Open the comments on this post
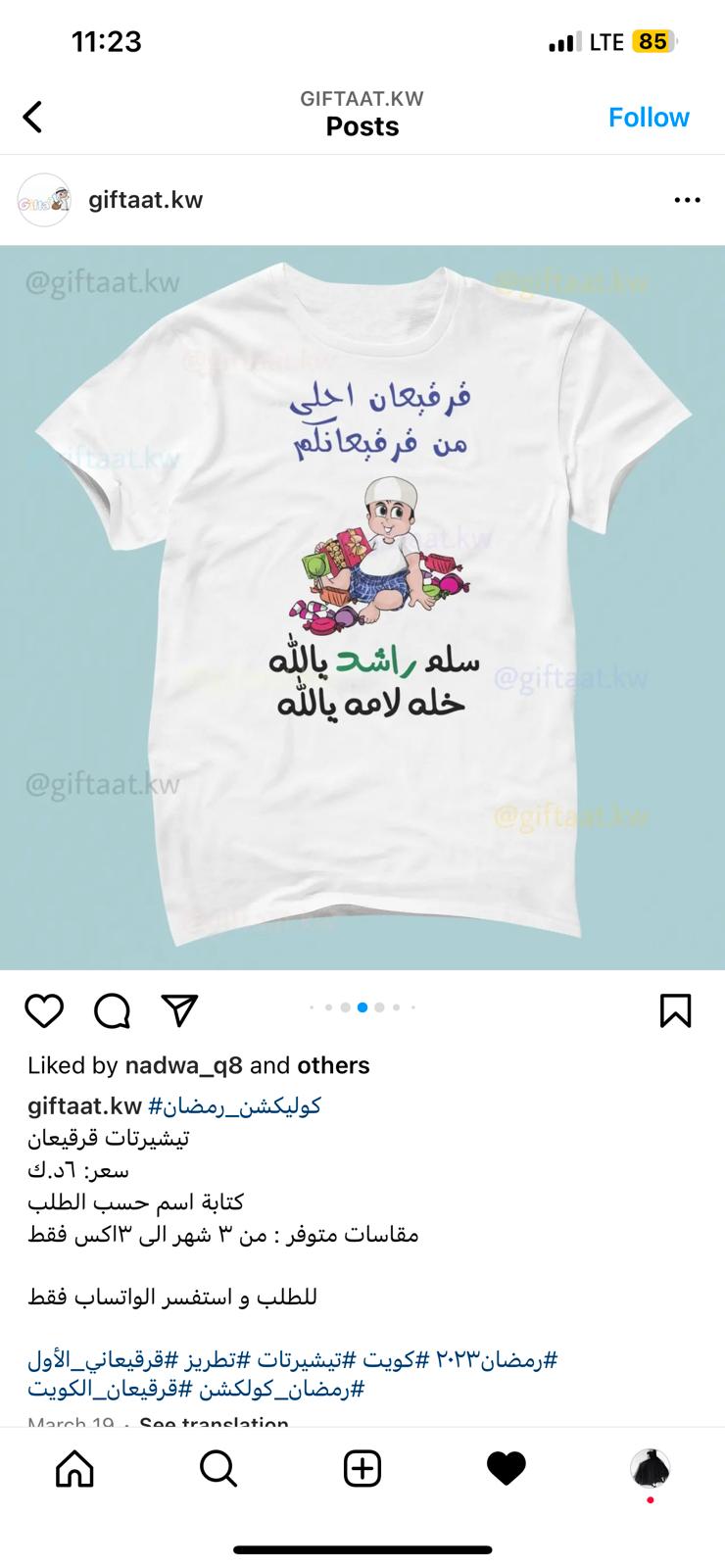Screen dimensions: 725x1568 click(x=113, y=1010)
